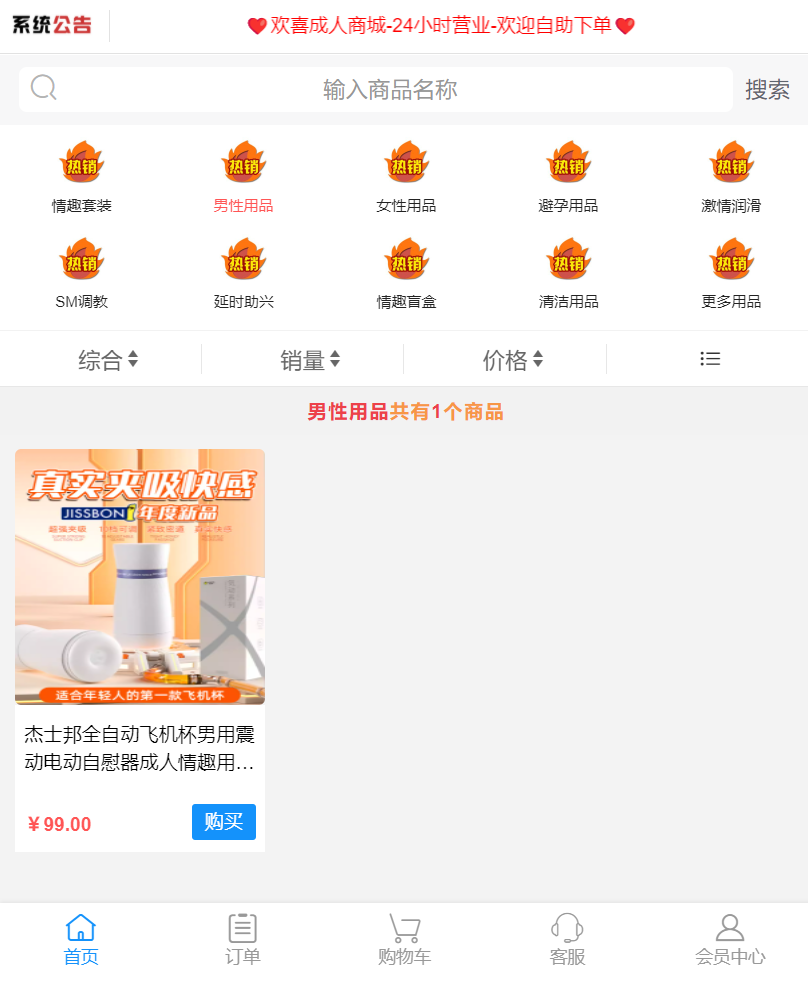Open the 情趣套装 category
Screen dimensions: 808x981
[82, 177]
